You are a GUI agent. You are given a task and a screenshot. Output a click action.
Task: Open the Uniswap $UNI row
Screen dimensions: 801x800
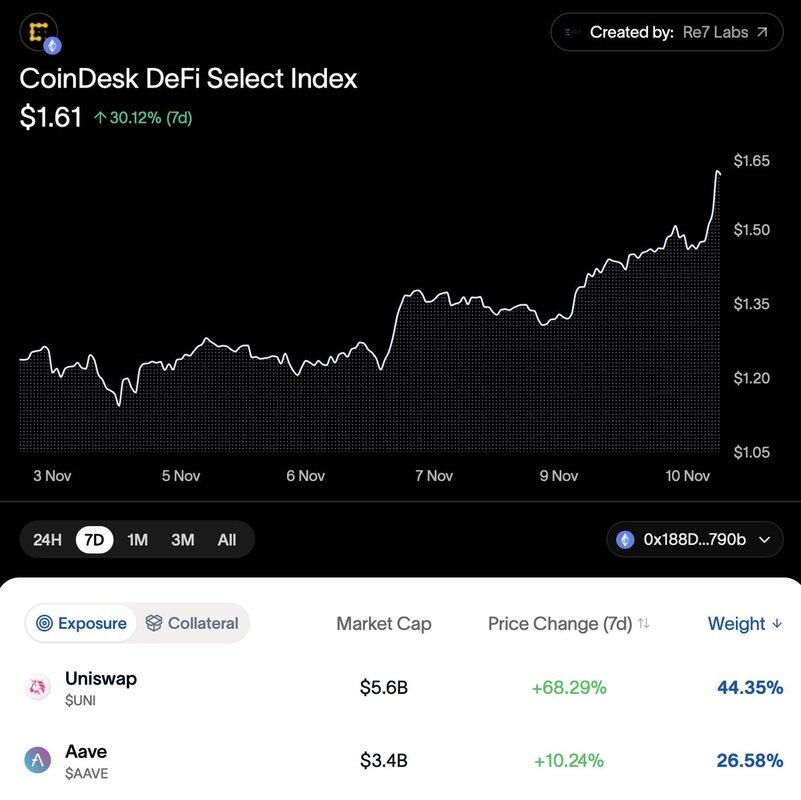tap(100, 687)
